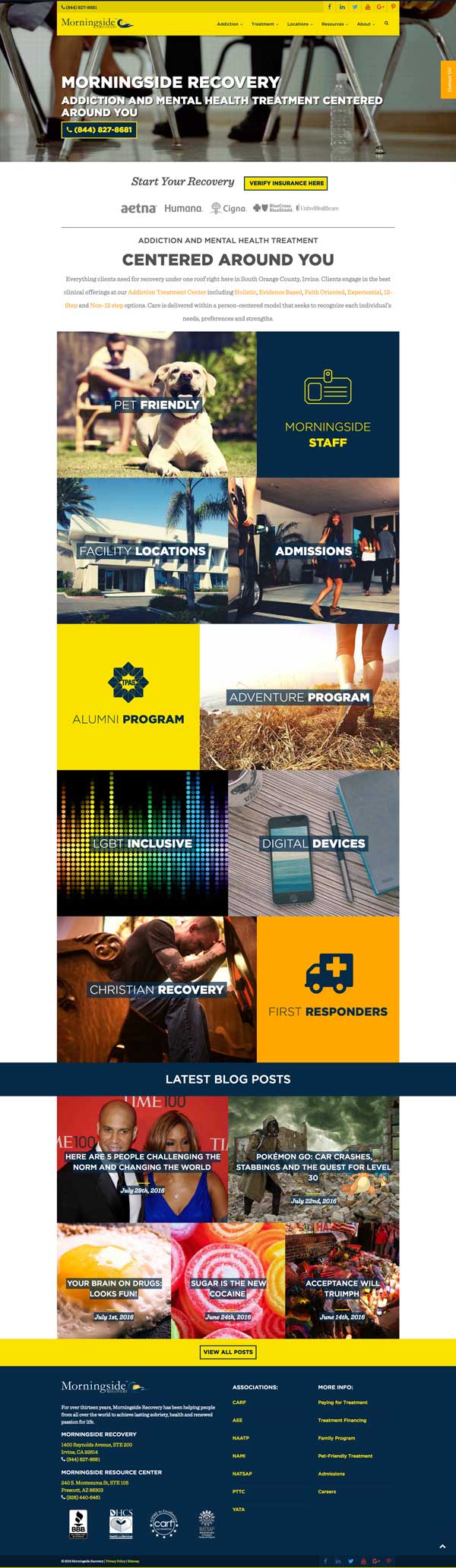This screenshot has width=456, height=1568.
Task: Read Sugar Is The New Cocaine post
Action: click(228, 1289)
